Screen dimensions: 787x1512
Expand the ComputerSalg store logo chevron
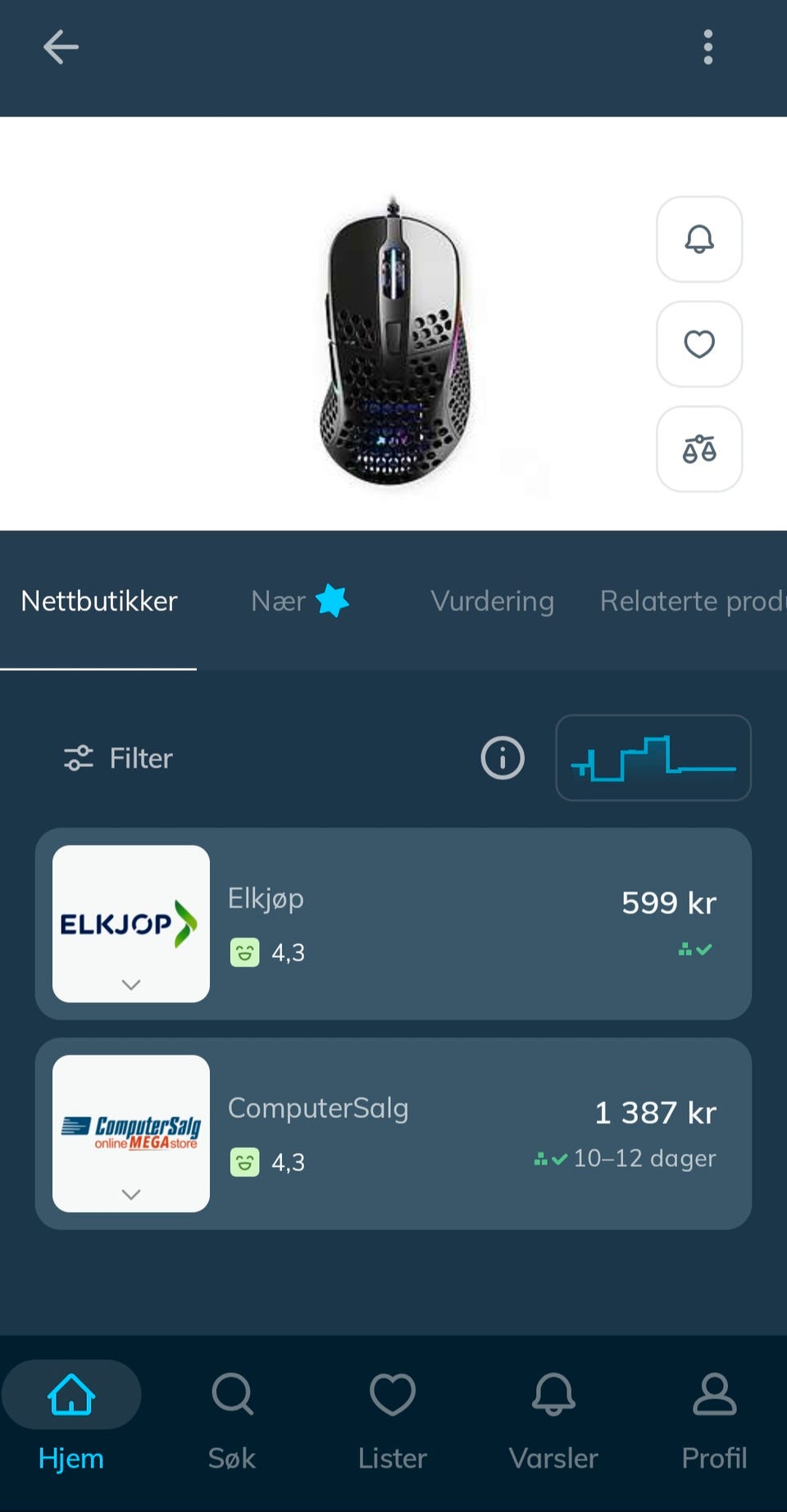click(131, 1194)
